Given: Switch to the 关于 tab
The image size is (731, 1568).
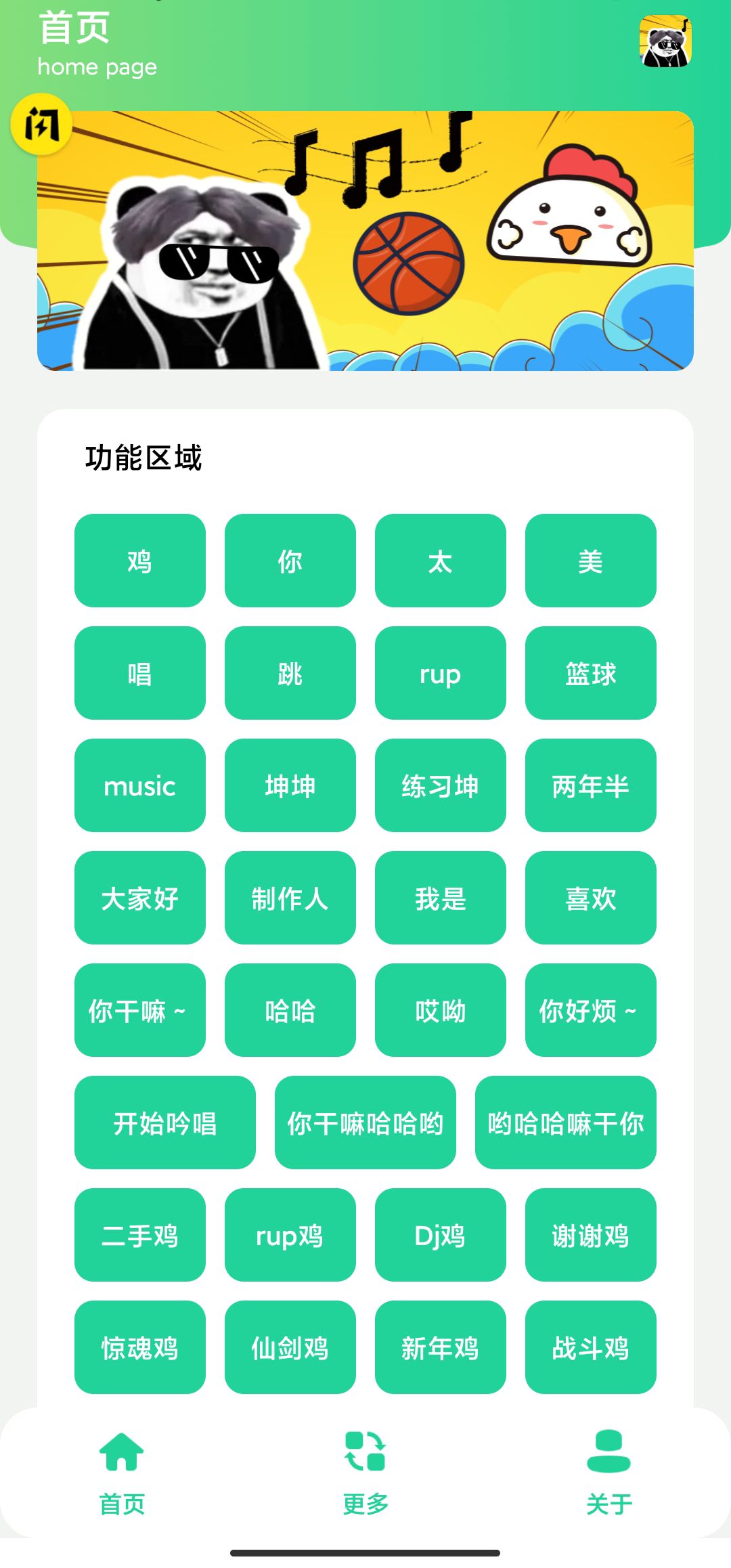Looking at the screenshot, I should 608,1498.
